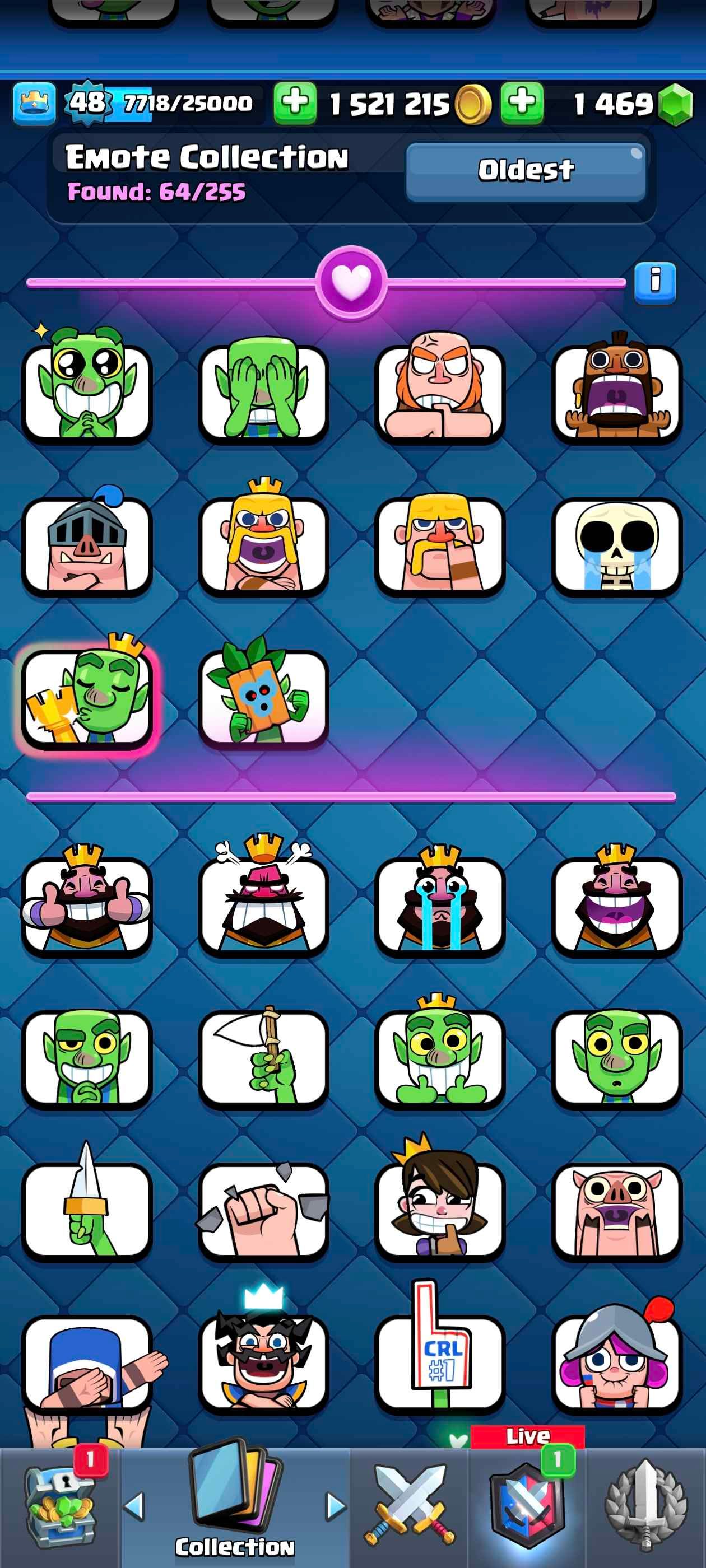Change the emote sort order from Oldest
Screen dimensions: 706x1568
tap(525, 171)
